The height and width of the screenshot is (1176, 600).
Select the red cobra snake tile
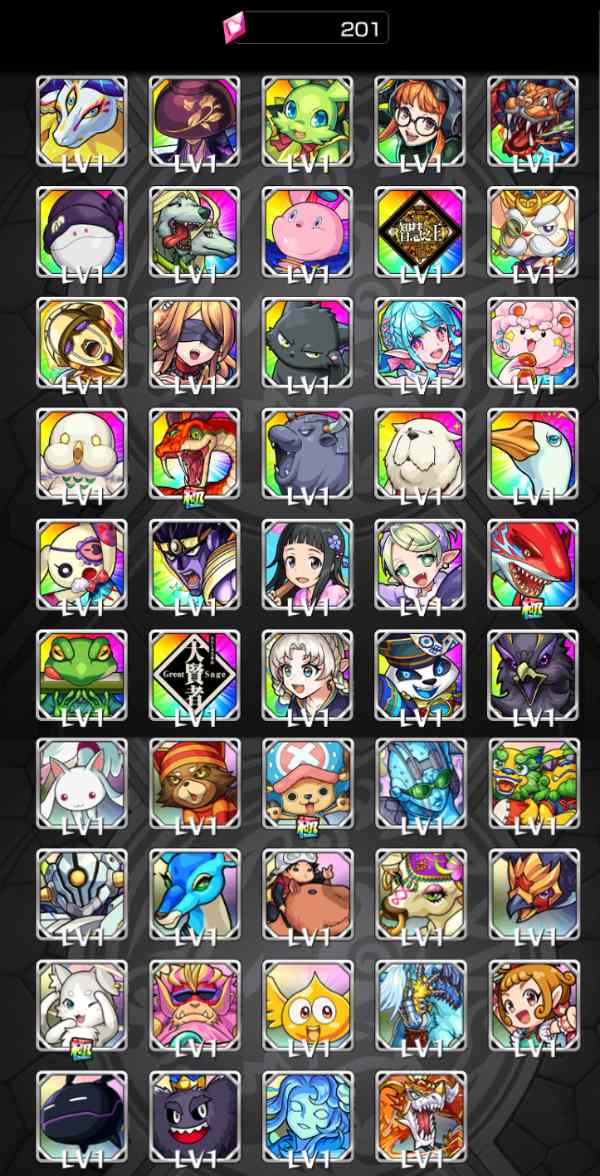click(194, 454)
